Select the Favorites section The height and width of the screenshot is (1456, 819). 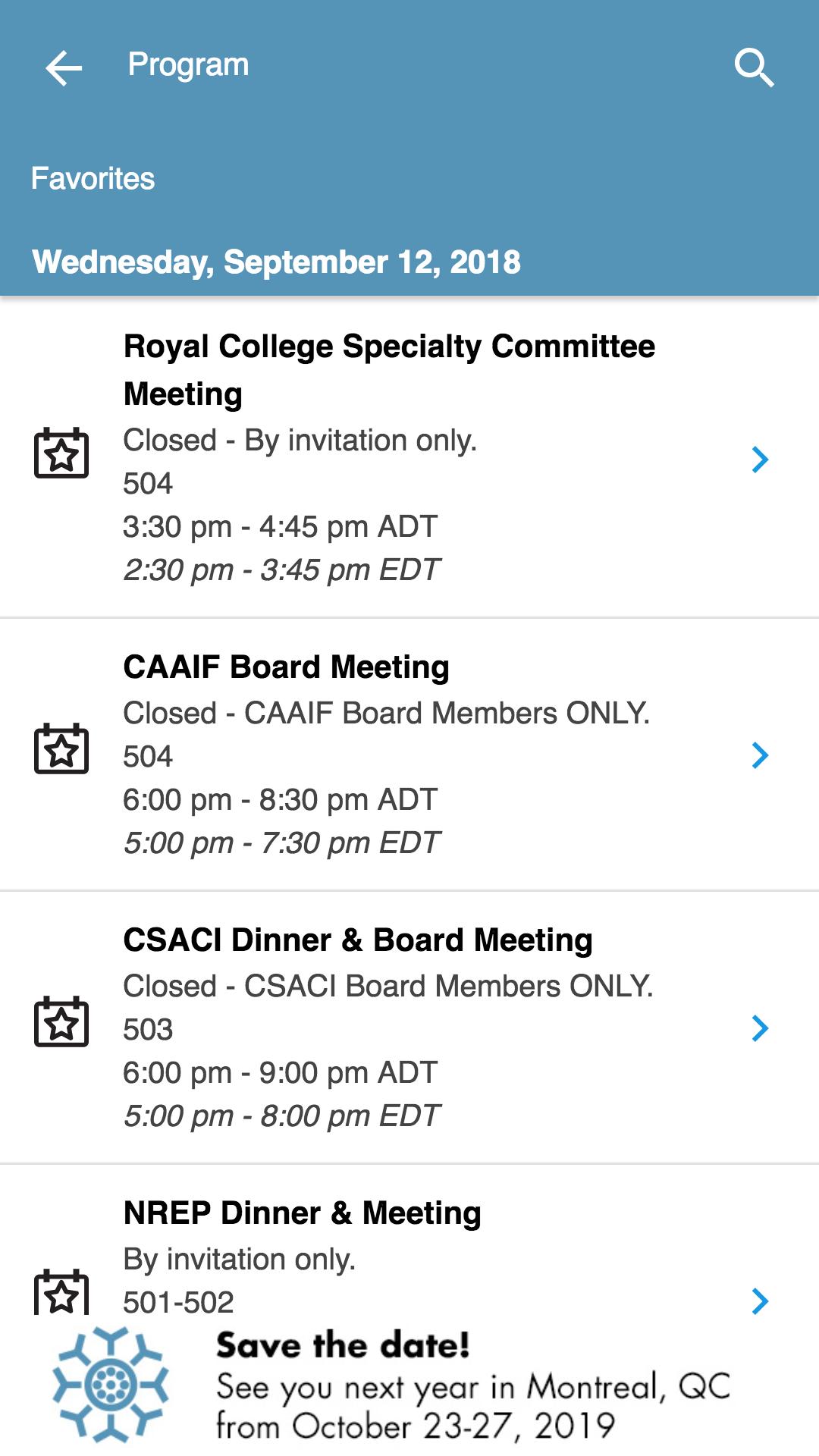tap(92, 178)
